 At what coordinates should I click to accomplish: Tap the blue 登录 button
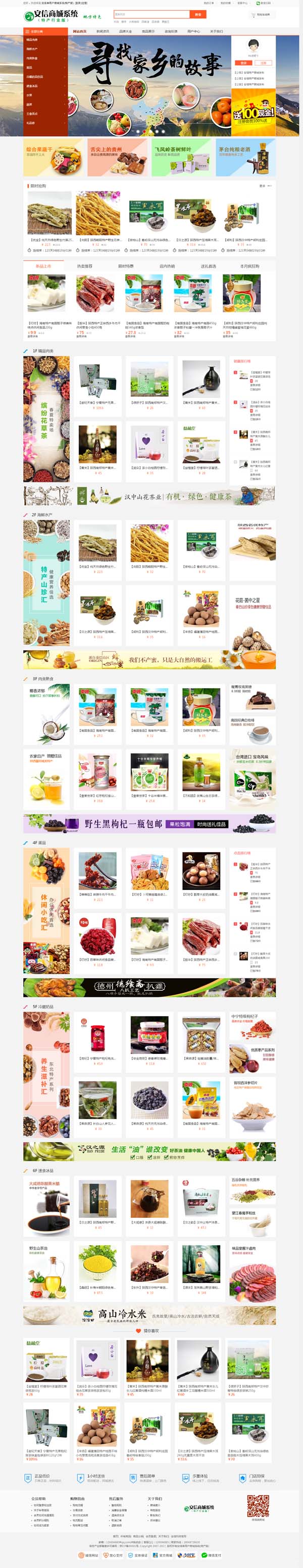click(243, 63)
